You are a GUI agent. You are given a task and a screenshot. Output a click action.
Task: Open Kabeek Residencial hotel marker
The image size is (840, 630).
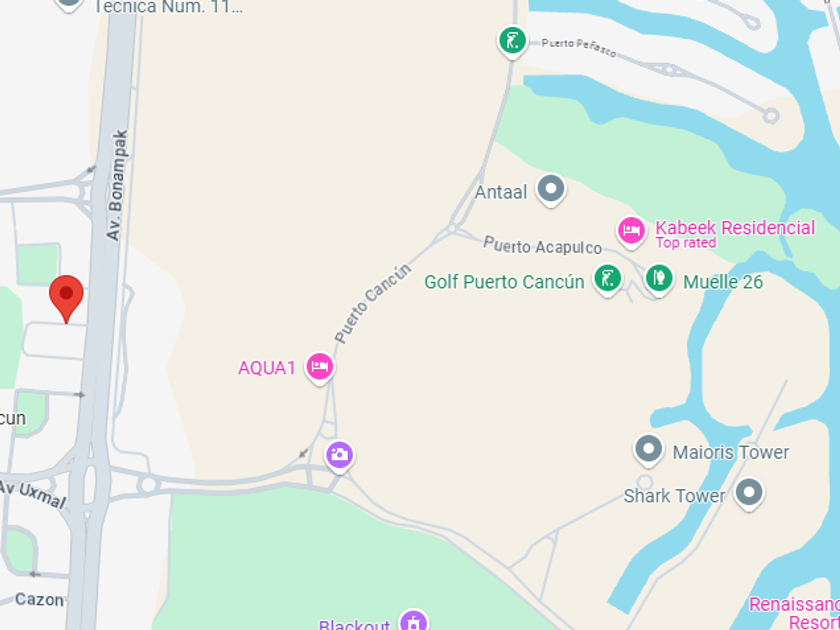pos(630,231)
